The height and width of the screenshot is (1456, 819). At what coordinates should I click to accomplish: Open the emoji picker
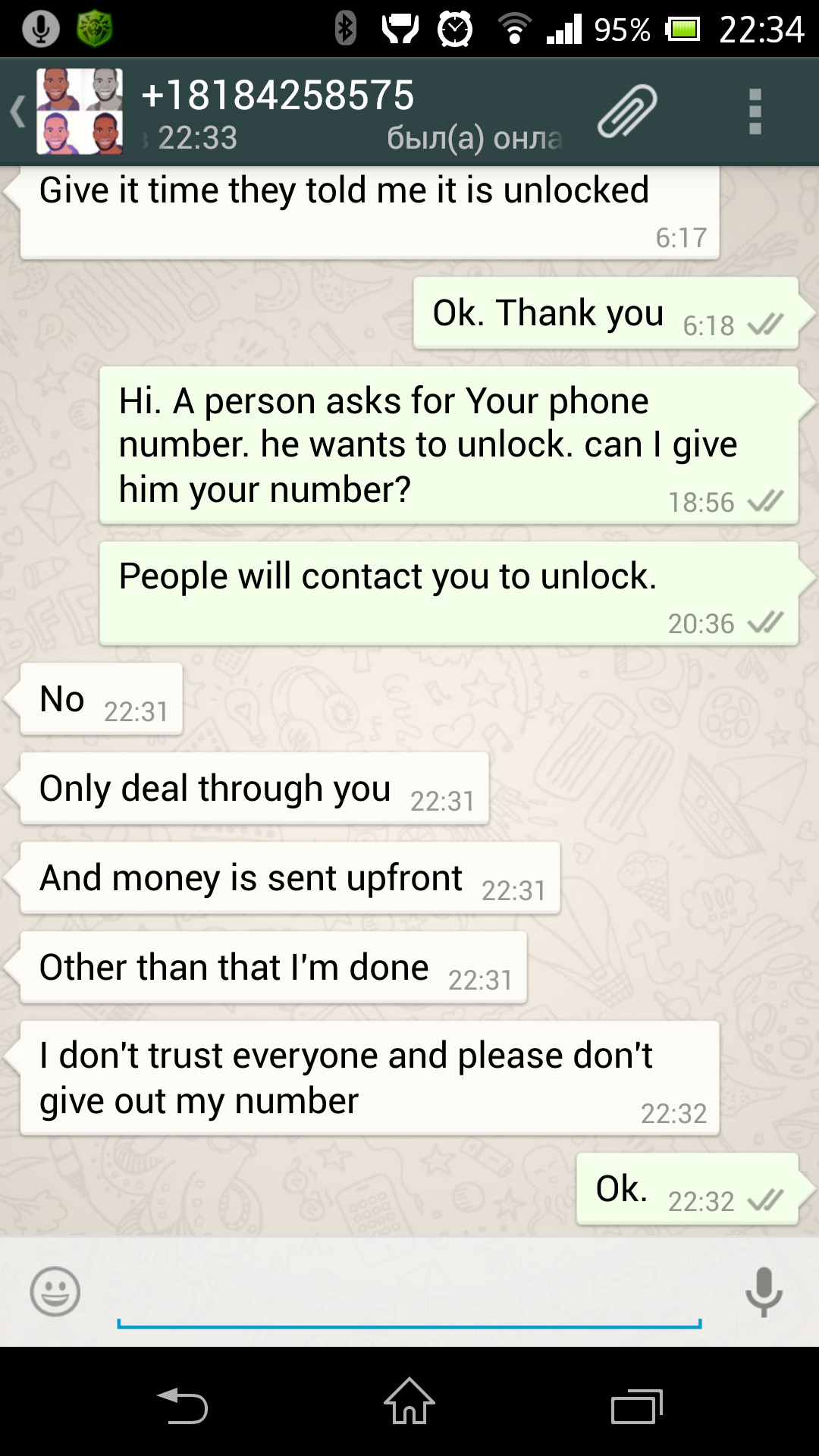[x=55, y=1291]
